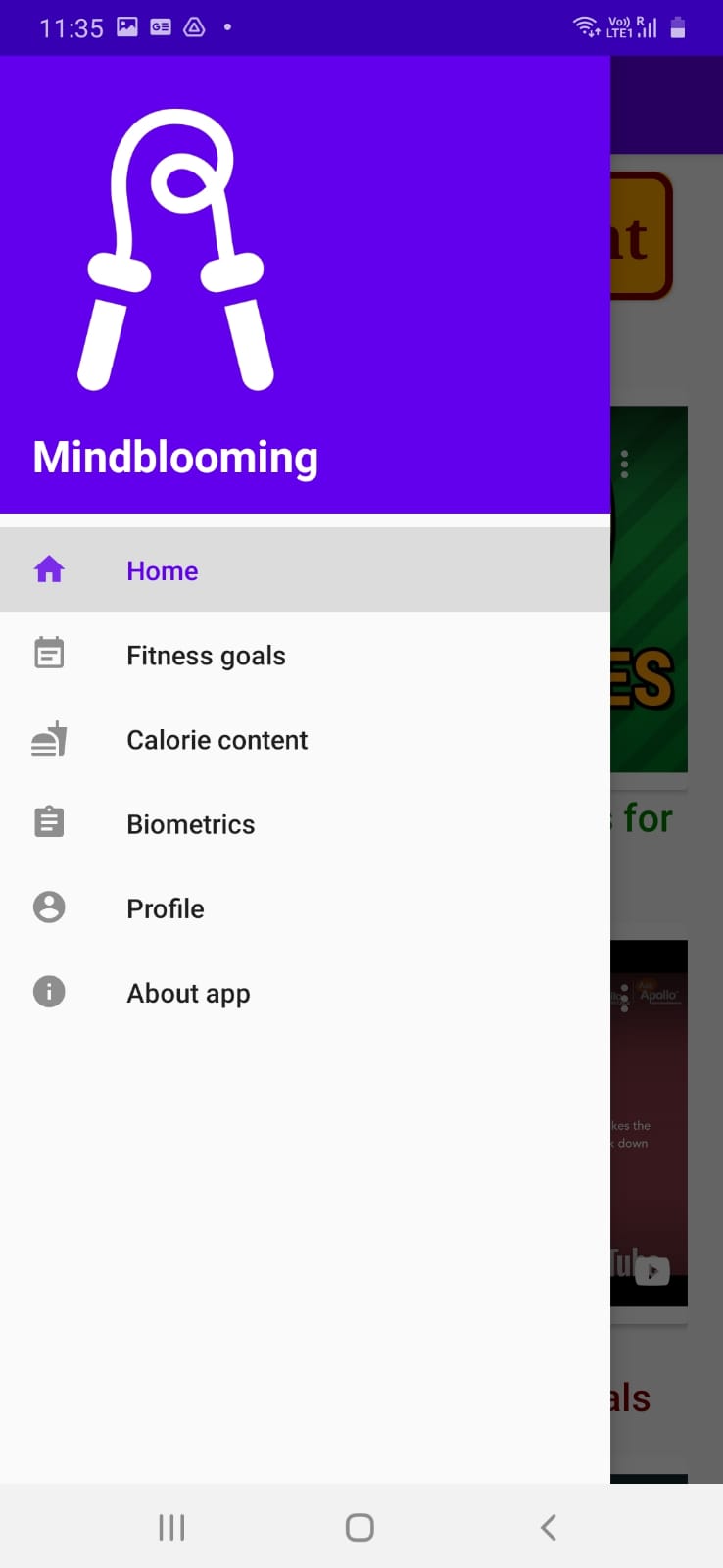Screen dimensions: 723x1568
Task: Click the wifi status icon
Action: pos(583,26)
